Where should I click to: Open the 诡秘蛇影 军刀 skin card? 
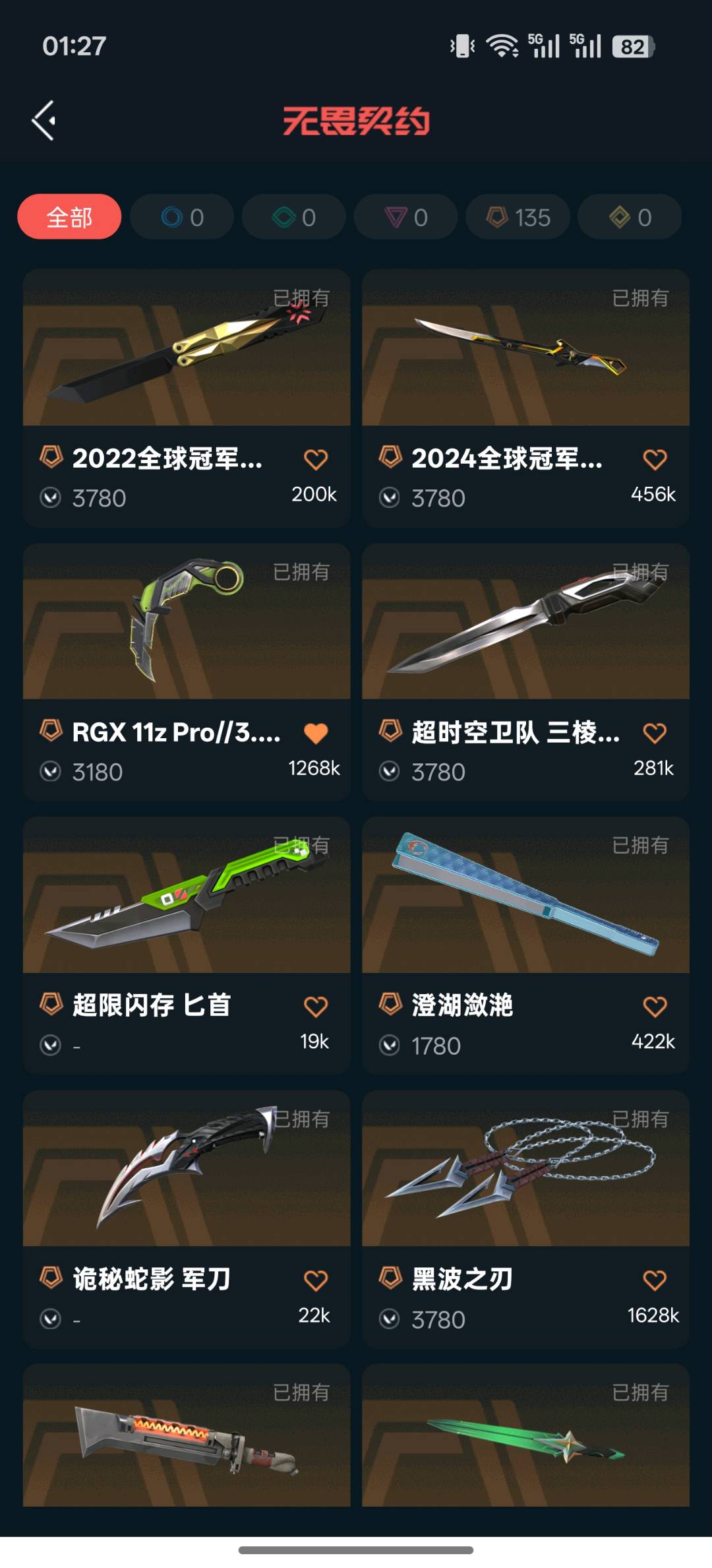pyautogui.click(x=187, y=1169)
